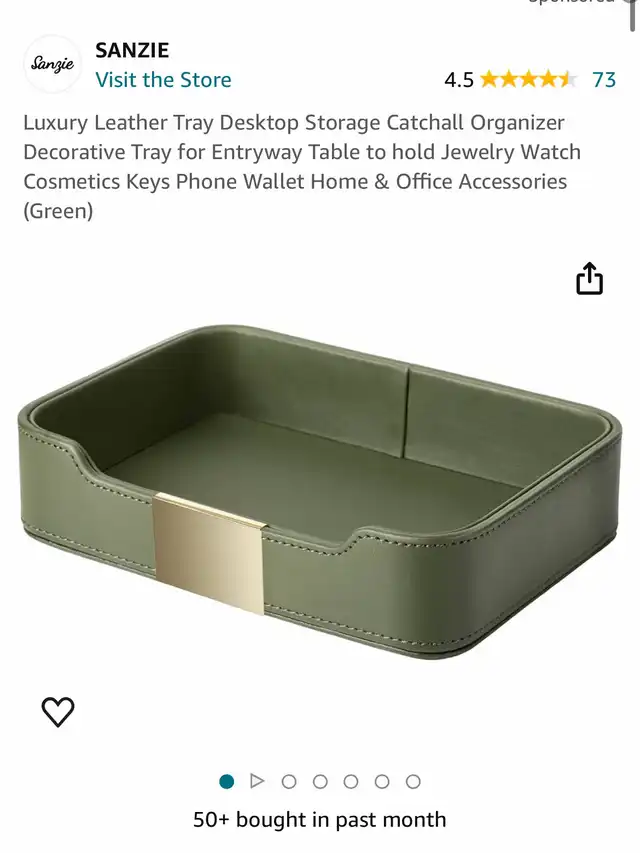640x853 pixels.
Task: Jump to the last gallery image dot
Action: pyautogui.click(x=413, y=782)
